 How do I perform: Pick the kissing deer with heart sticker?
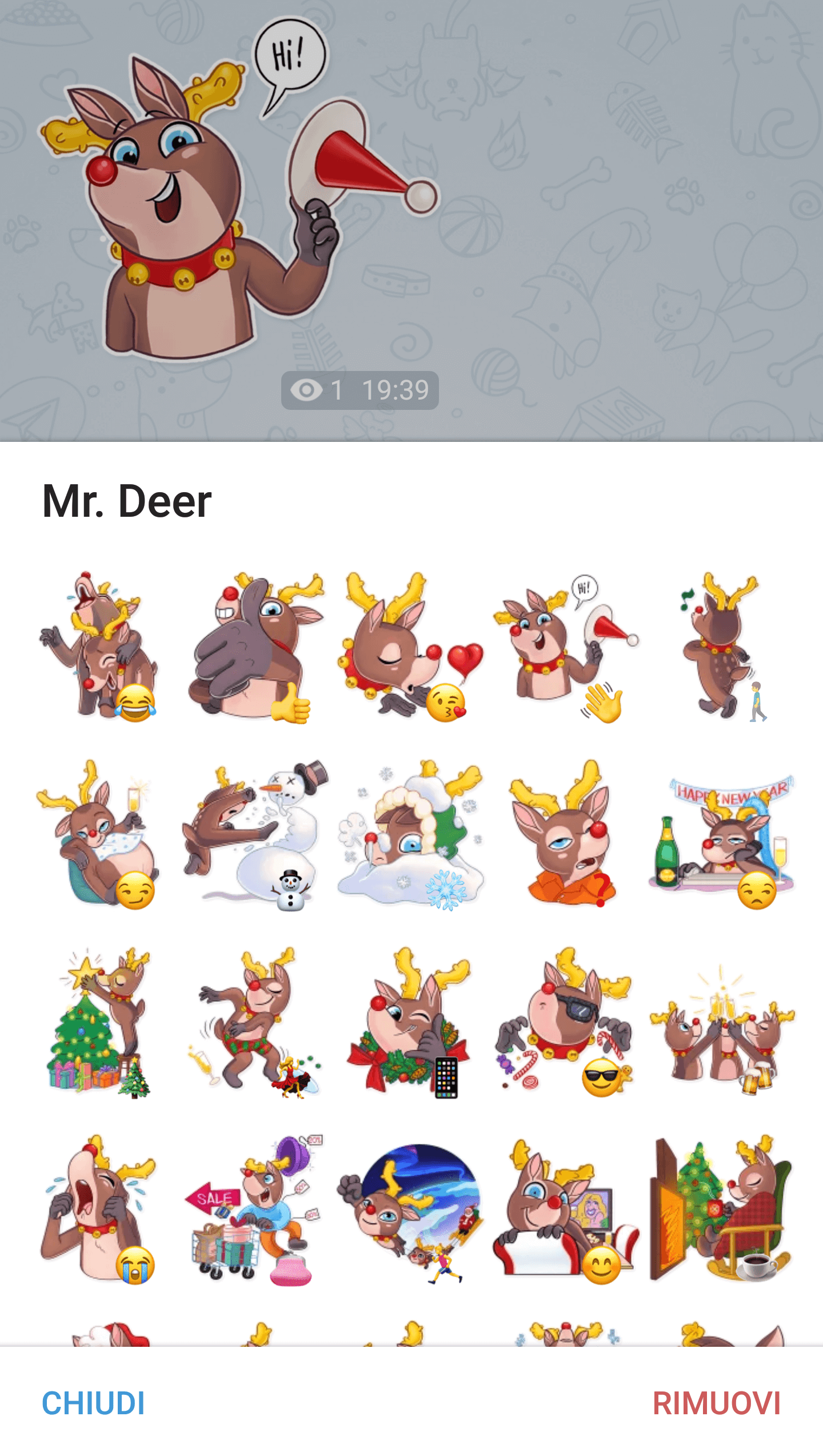pos(411,647)
